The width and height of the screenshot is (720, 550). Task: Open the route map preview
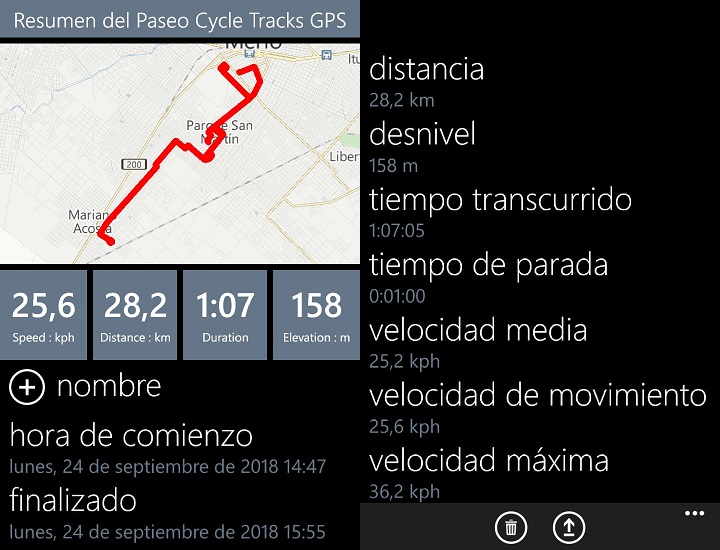(180, 152)
